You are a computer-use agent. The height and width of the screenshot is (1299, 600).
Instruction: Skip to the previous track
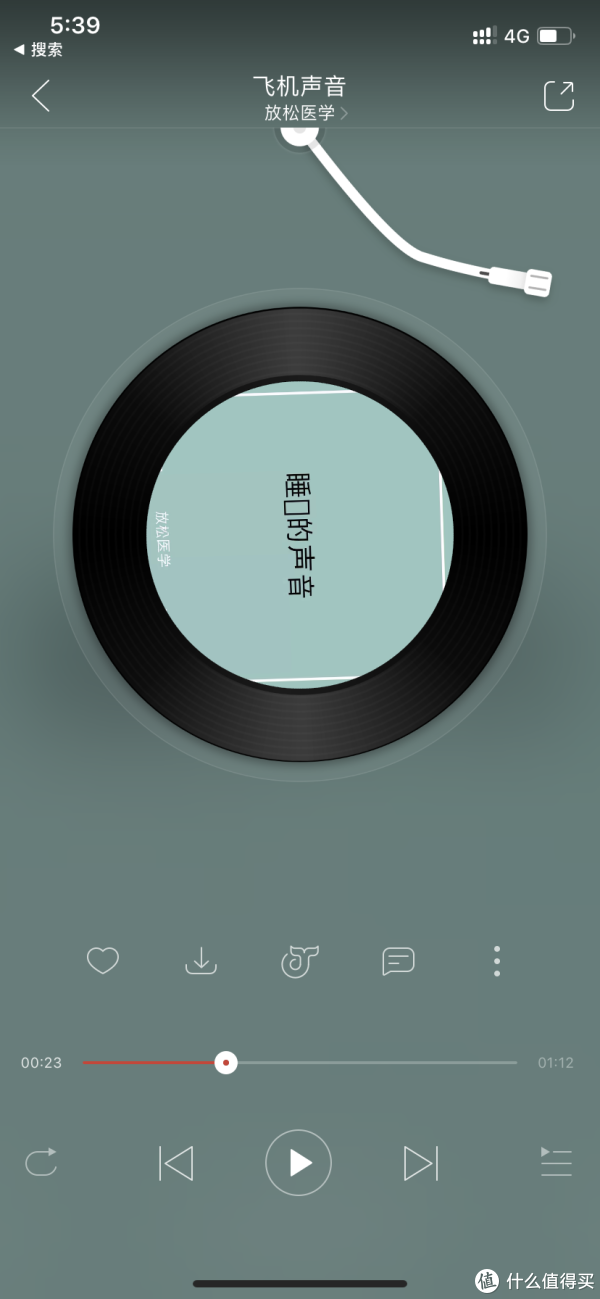tap(176, 1163)
